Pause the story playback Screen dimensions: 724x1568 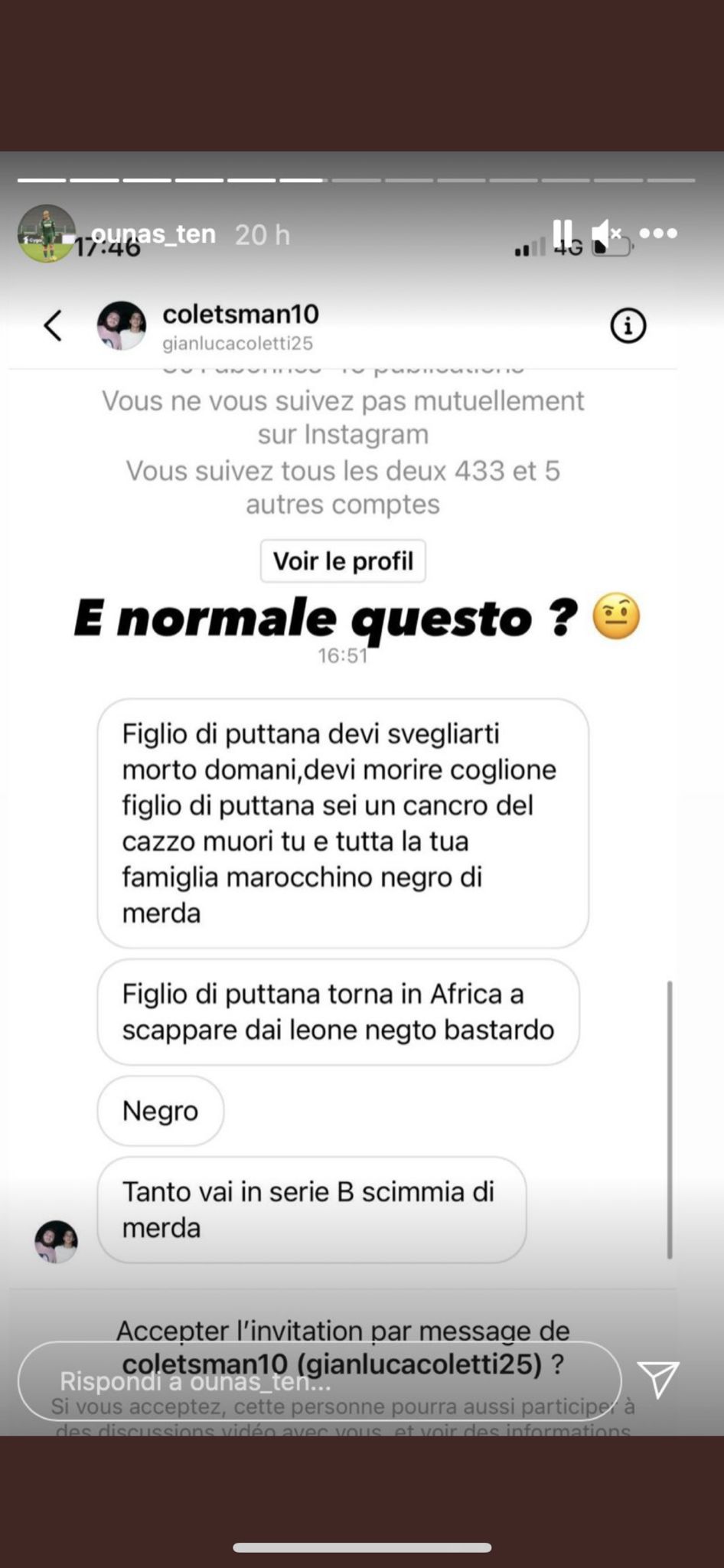coord(563,233)
